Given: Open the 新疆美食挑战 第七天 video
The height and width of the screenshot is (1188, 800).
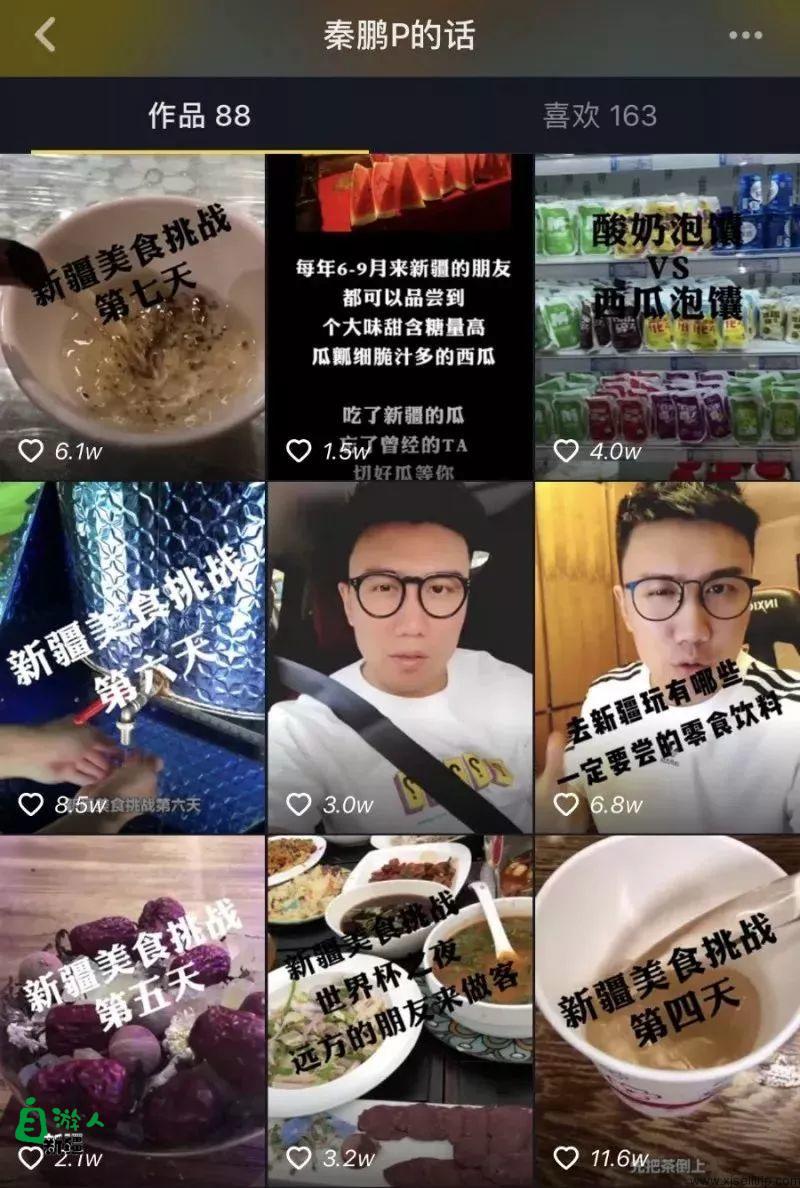Looking at the screenshot, I should click(132, 316).
